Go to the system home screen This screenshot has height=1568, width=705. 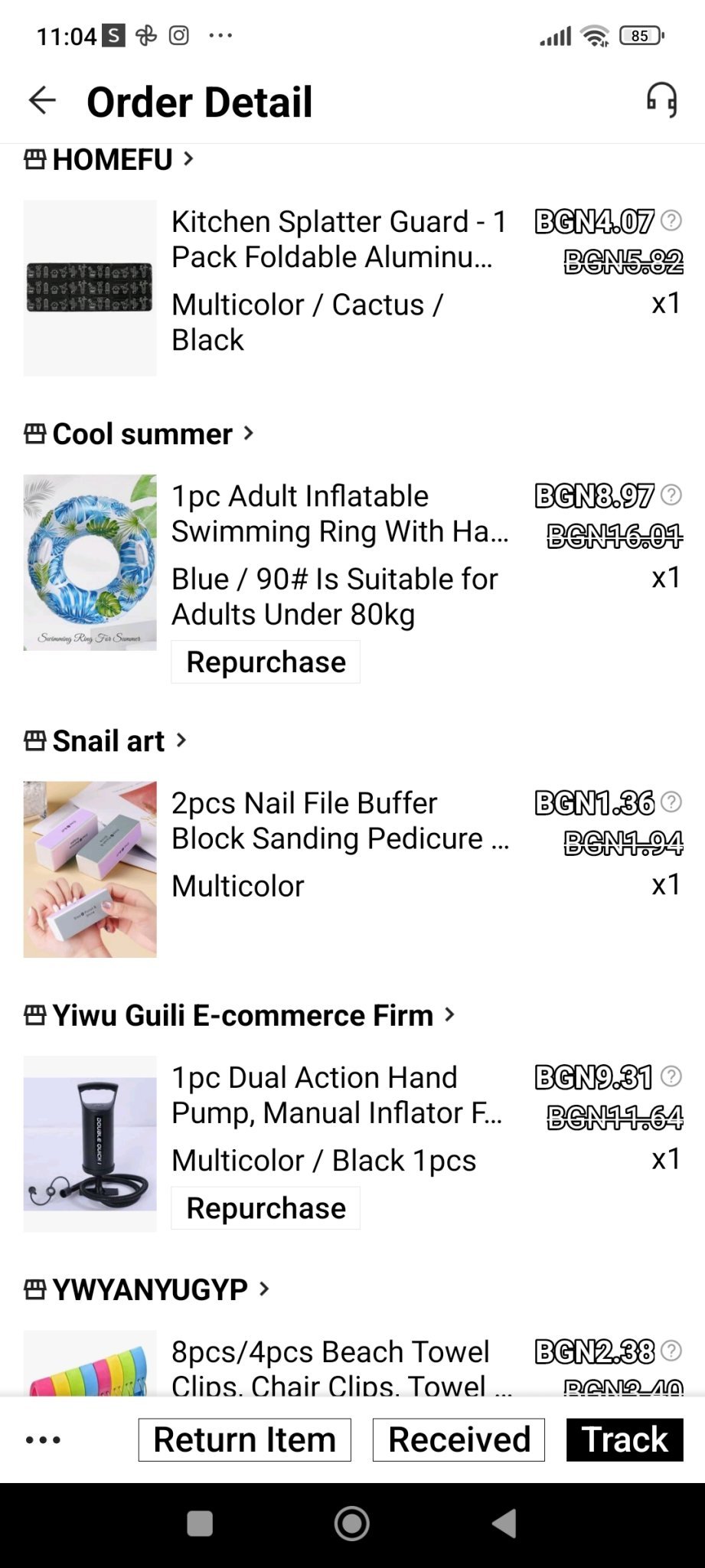(x=352, y=1524)
